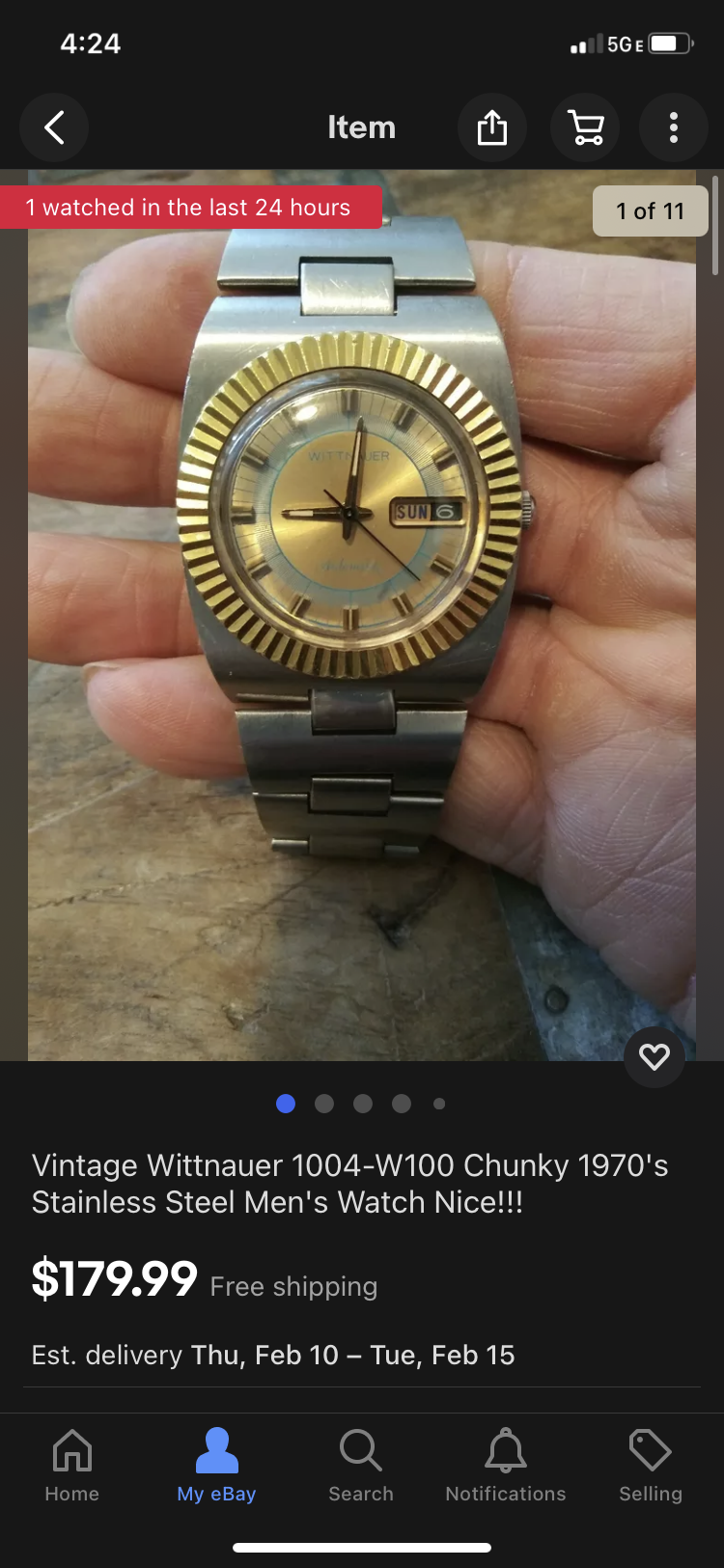Open the shopping cart
The width and height of the screenshot is (724, 1568).
pyautogui.click(x=585, y=127)
